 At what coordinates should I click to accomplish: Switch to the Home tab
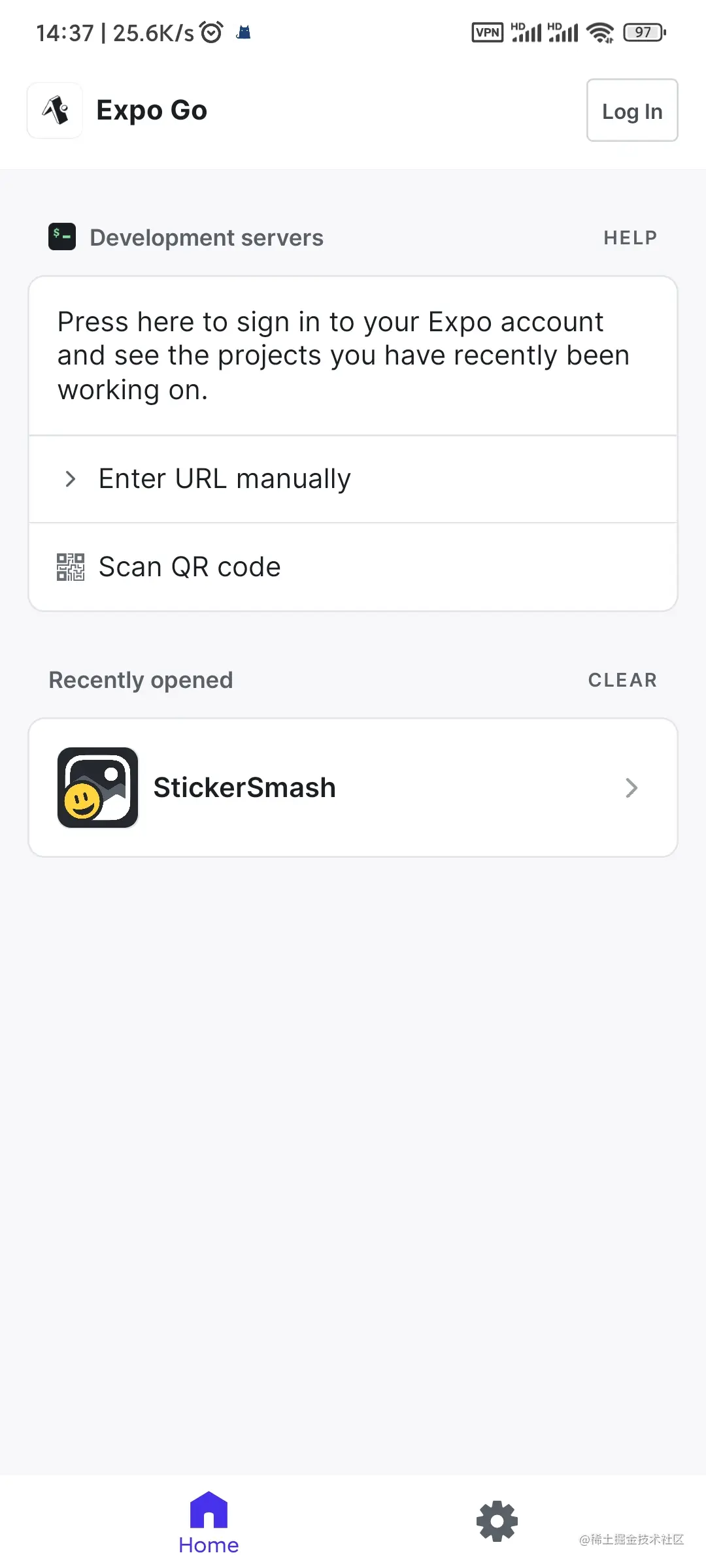pyautogui.click(x=209, y=1522)
